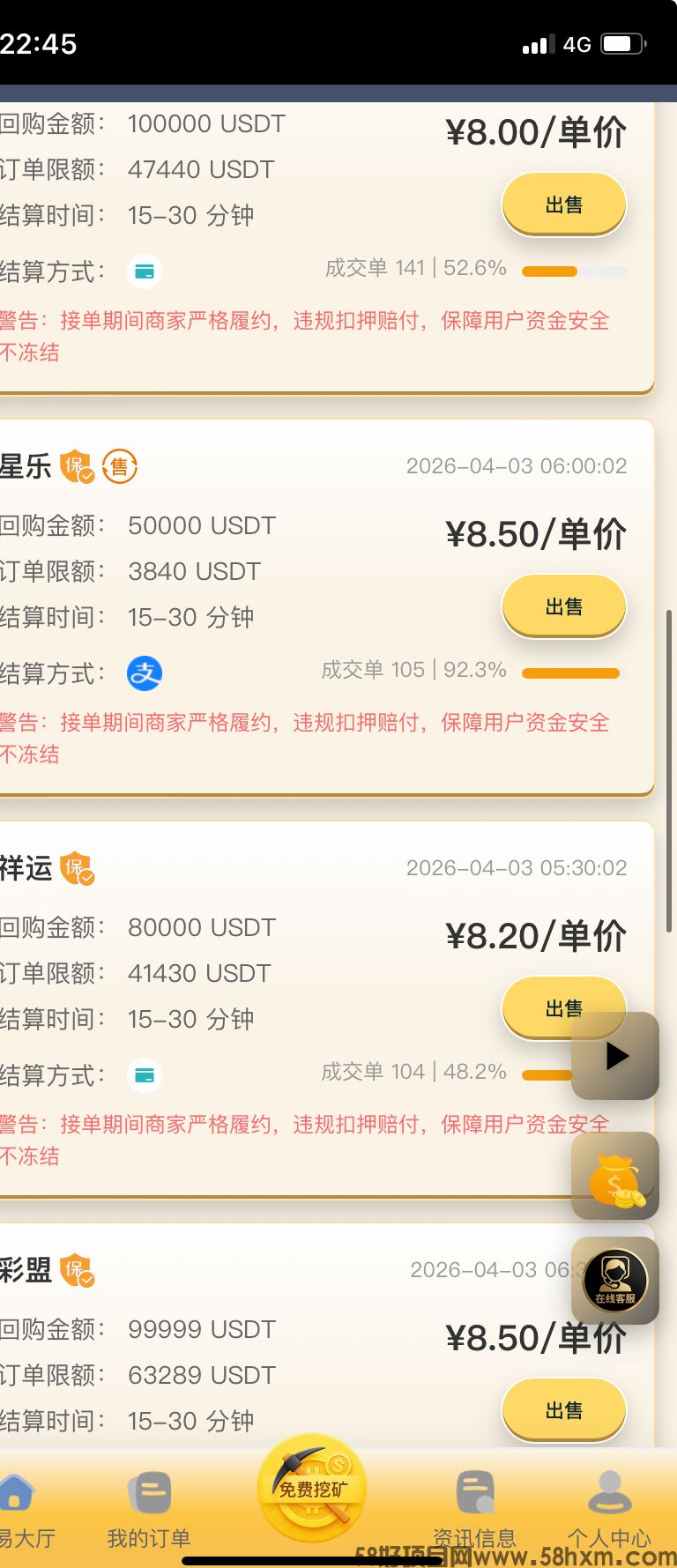Click the orange 售 badge beside 星乐

point(118,466)
